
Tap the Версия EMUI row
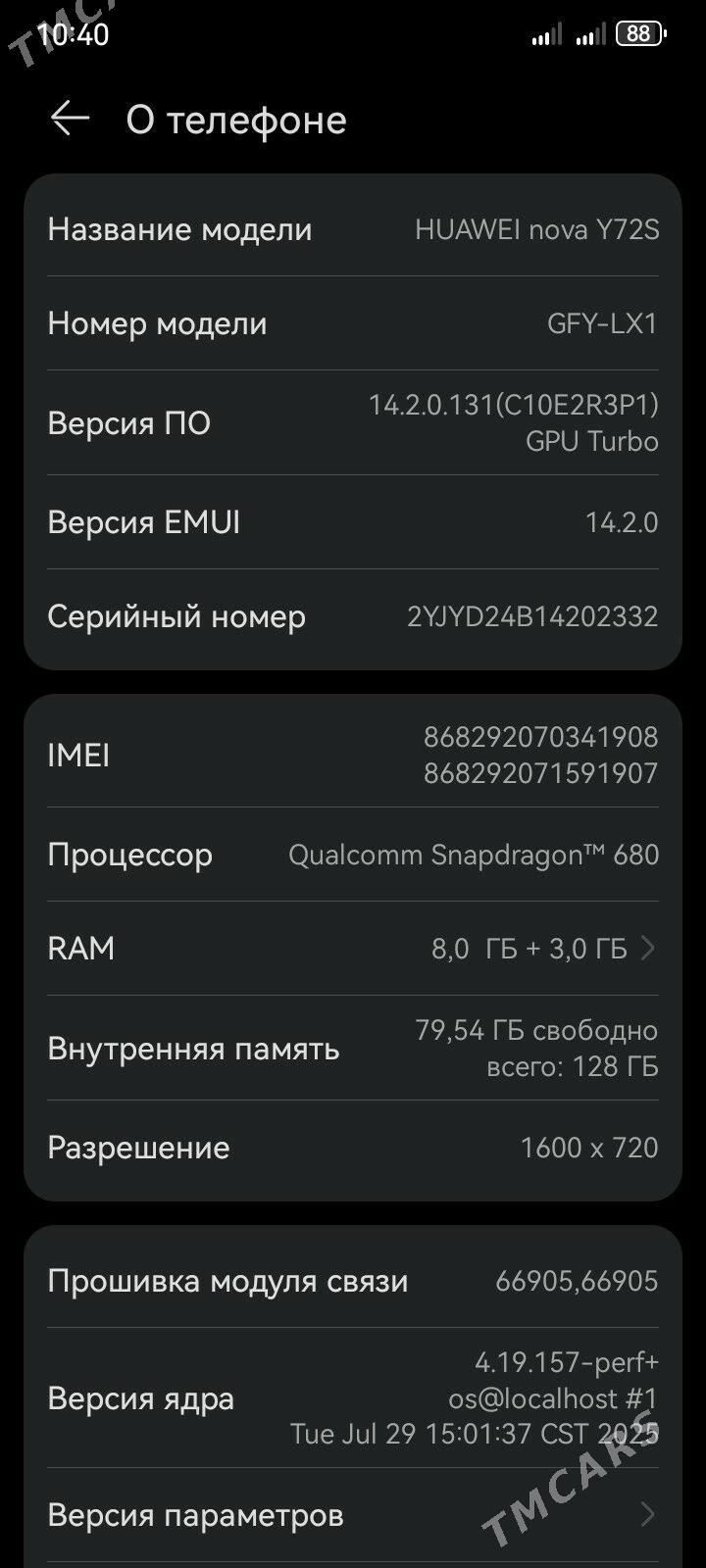click(x=353, y=522)
